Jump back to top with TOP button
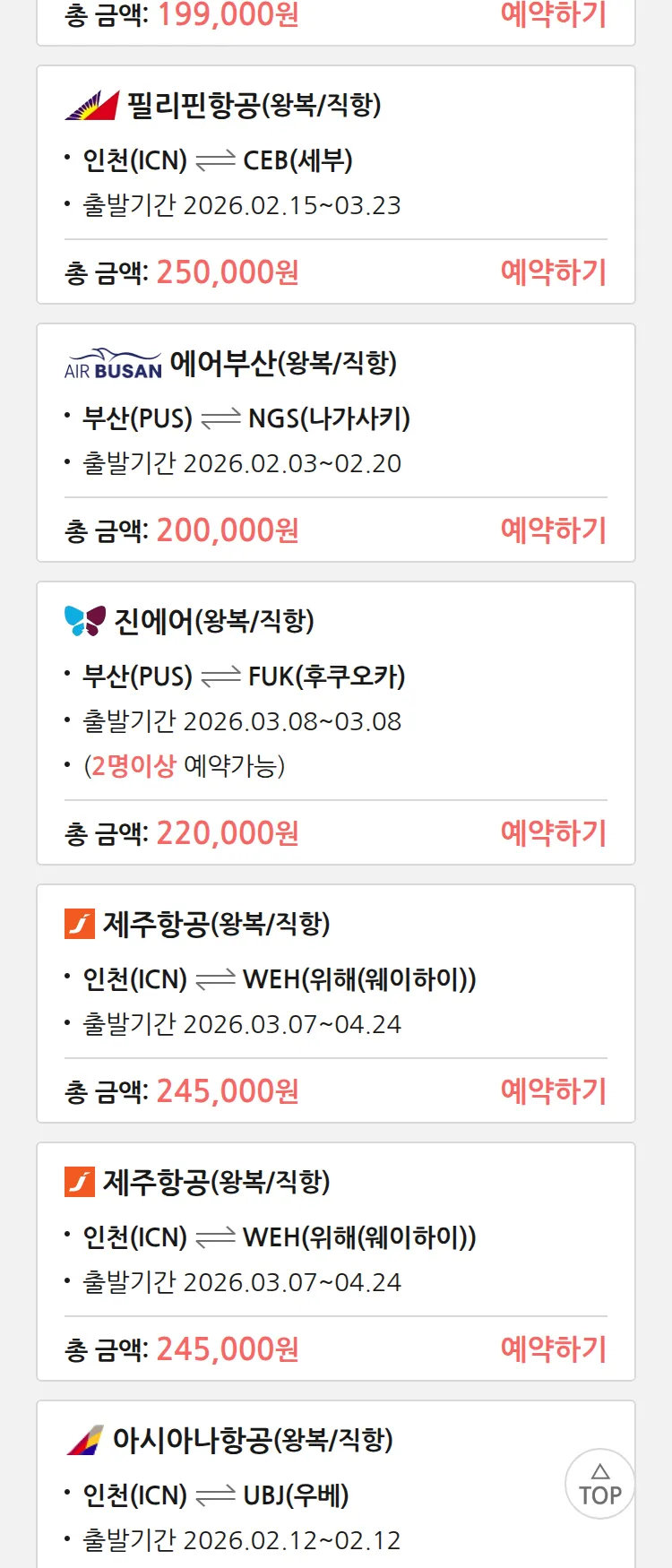The width and height of the screenshot is (672, 1568). [599, 1485]
